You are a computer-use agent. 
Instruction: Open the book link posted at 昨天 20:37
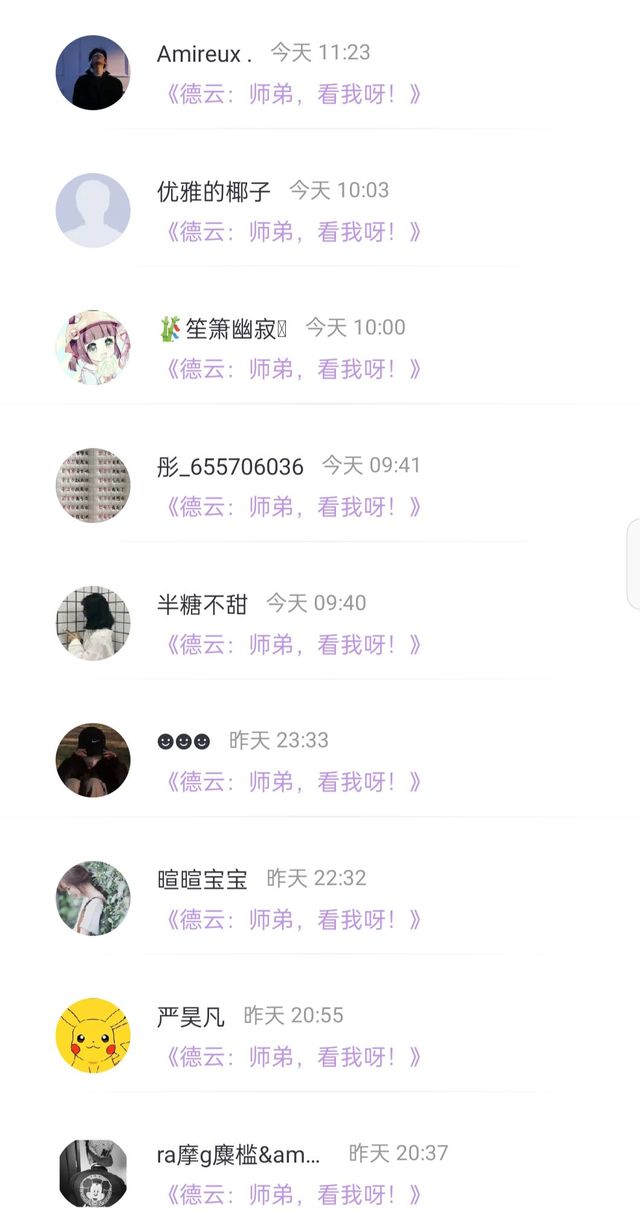(x=290, y=1195)
